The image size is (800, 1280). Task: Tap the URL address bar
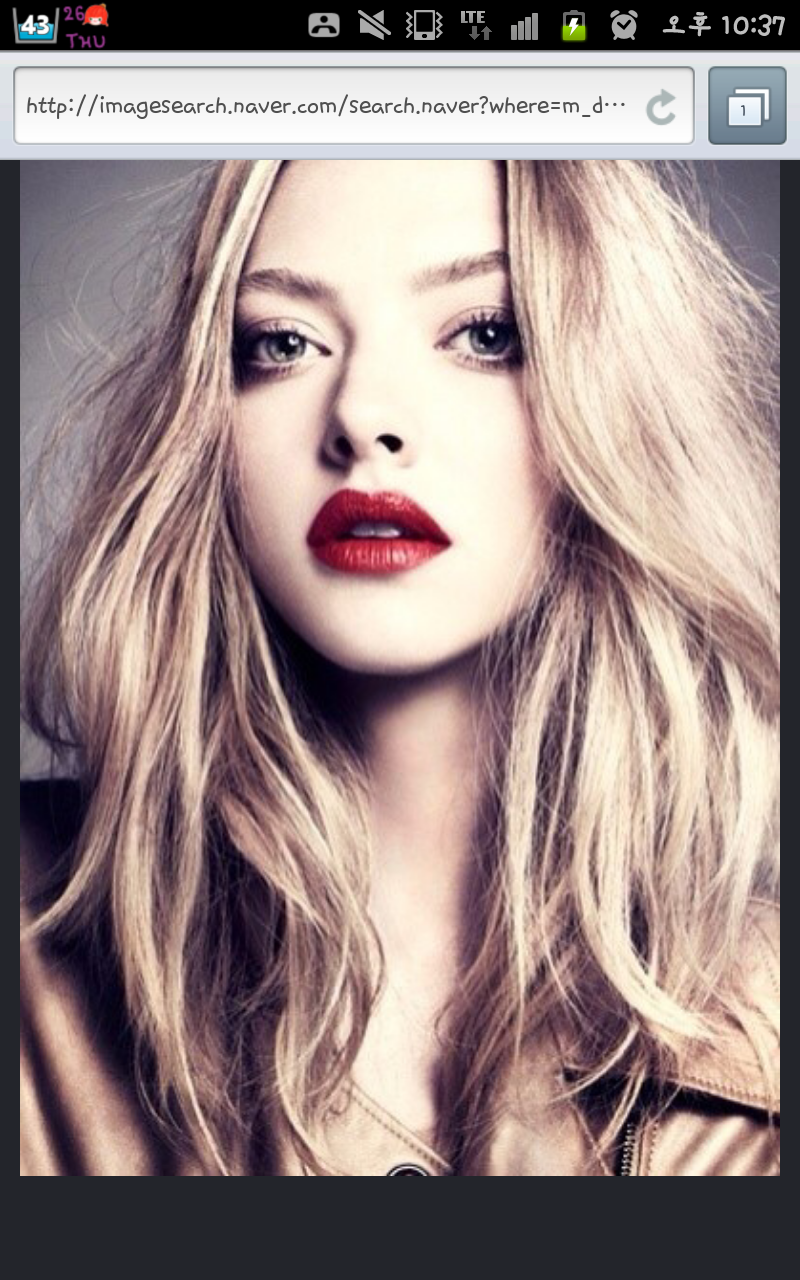(x=325, y=106)
